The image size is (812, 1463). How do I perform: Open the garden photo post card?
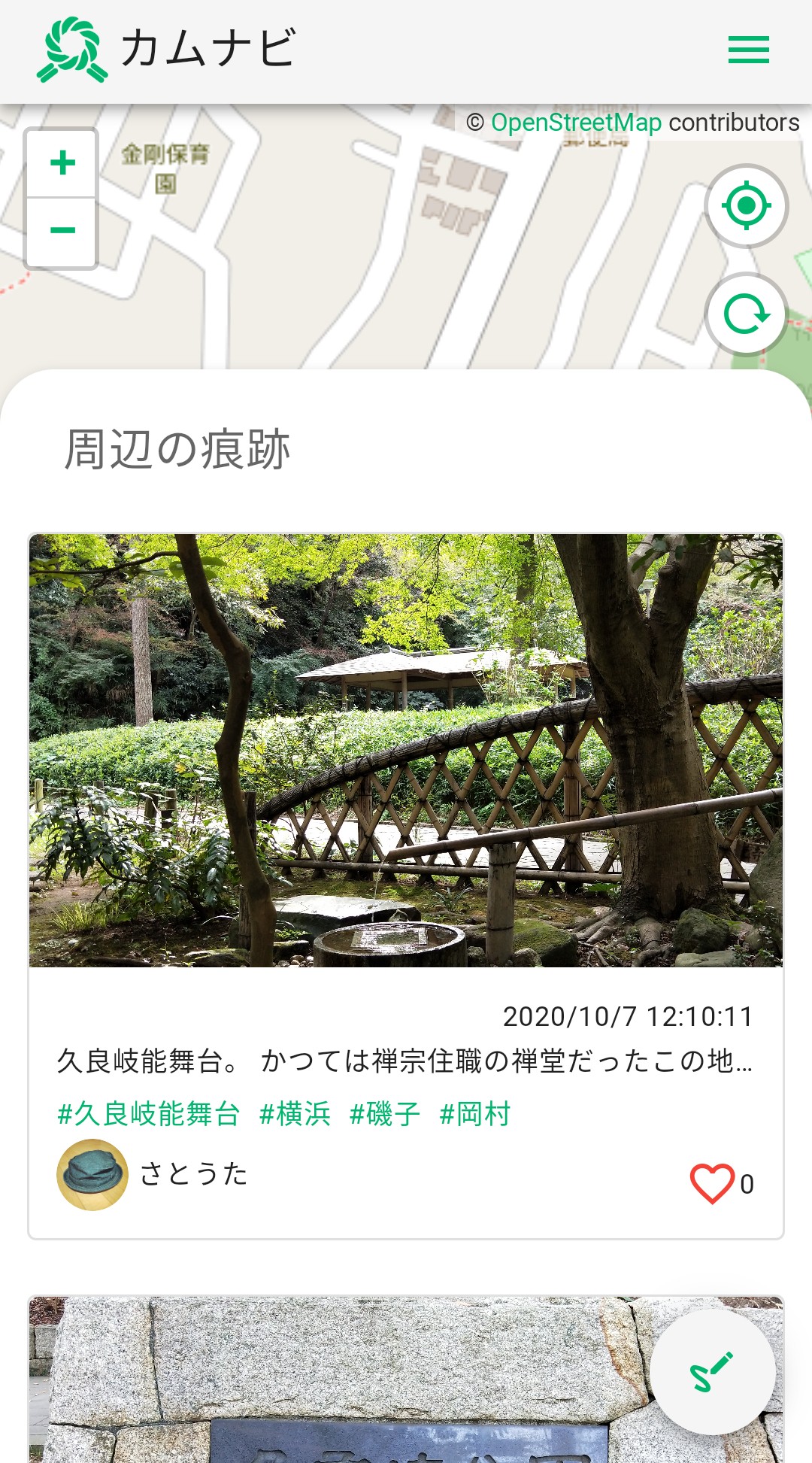tap(406, 752)
